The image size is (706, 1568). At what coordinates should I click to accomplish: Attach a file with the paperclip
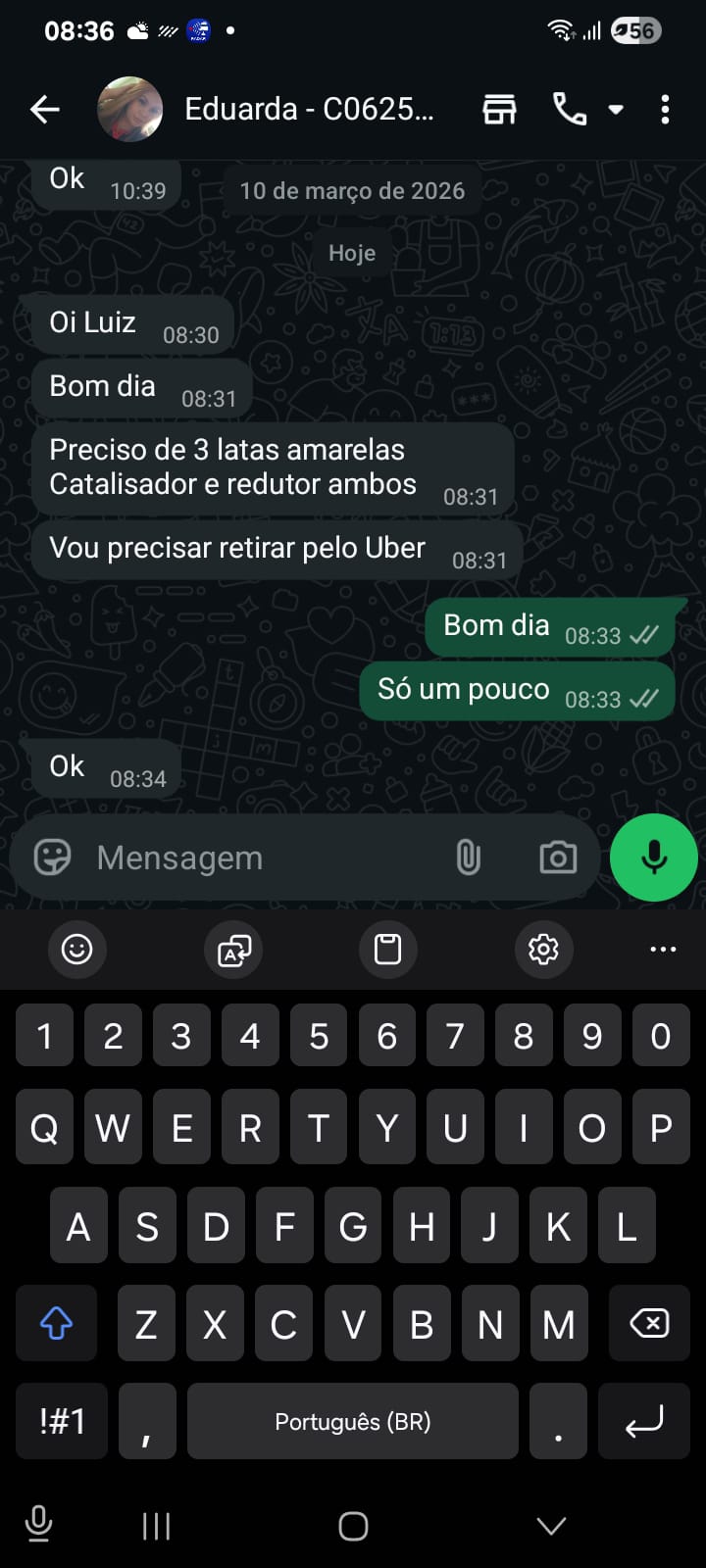point(469,857)
